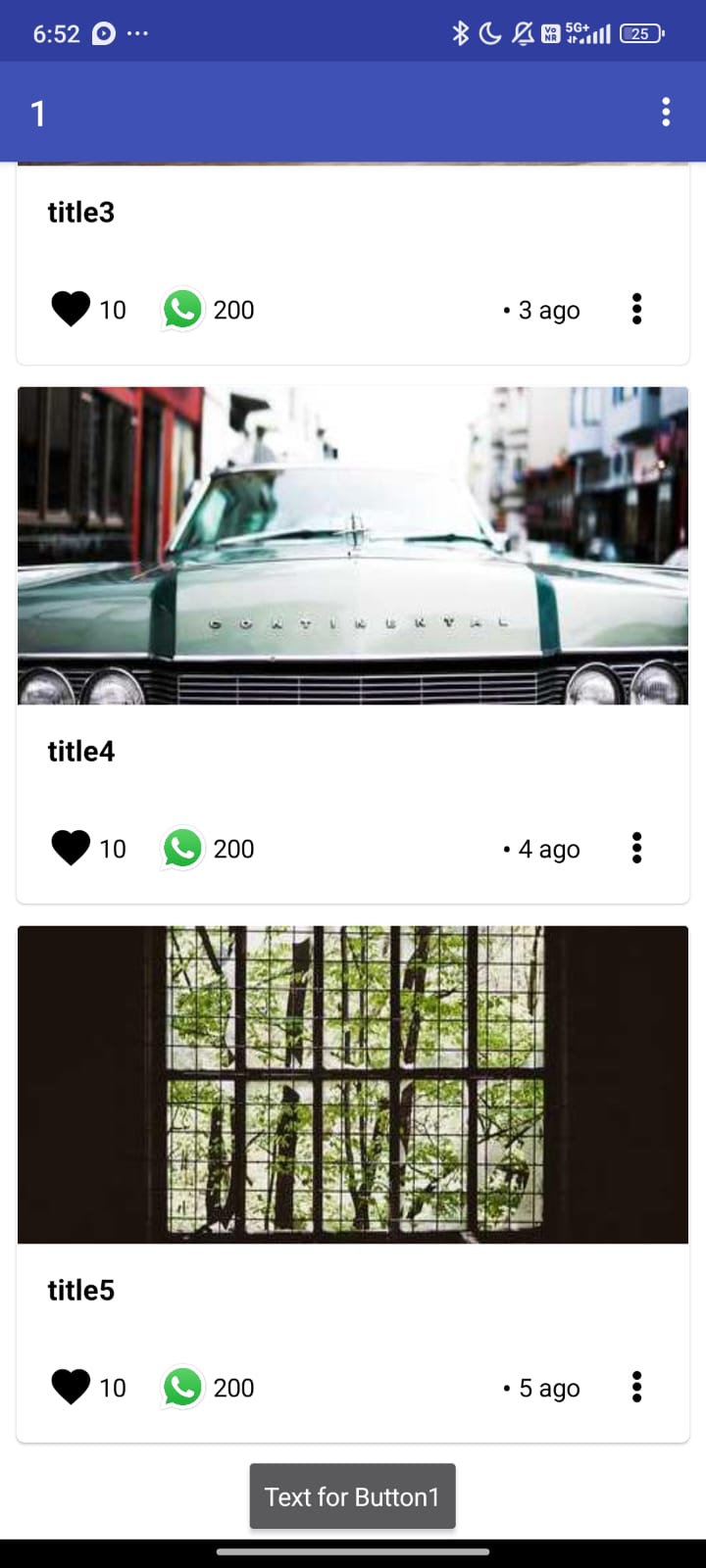Open more options for title5 card
The height and width of the screenshot is (1568, 706).
tap(636, 1388)
